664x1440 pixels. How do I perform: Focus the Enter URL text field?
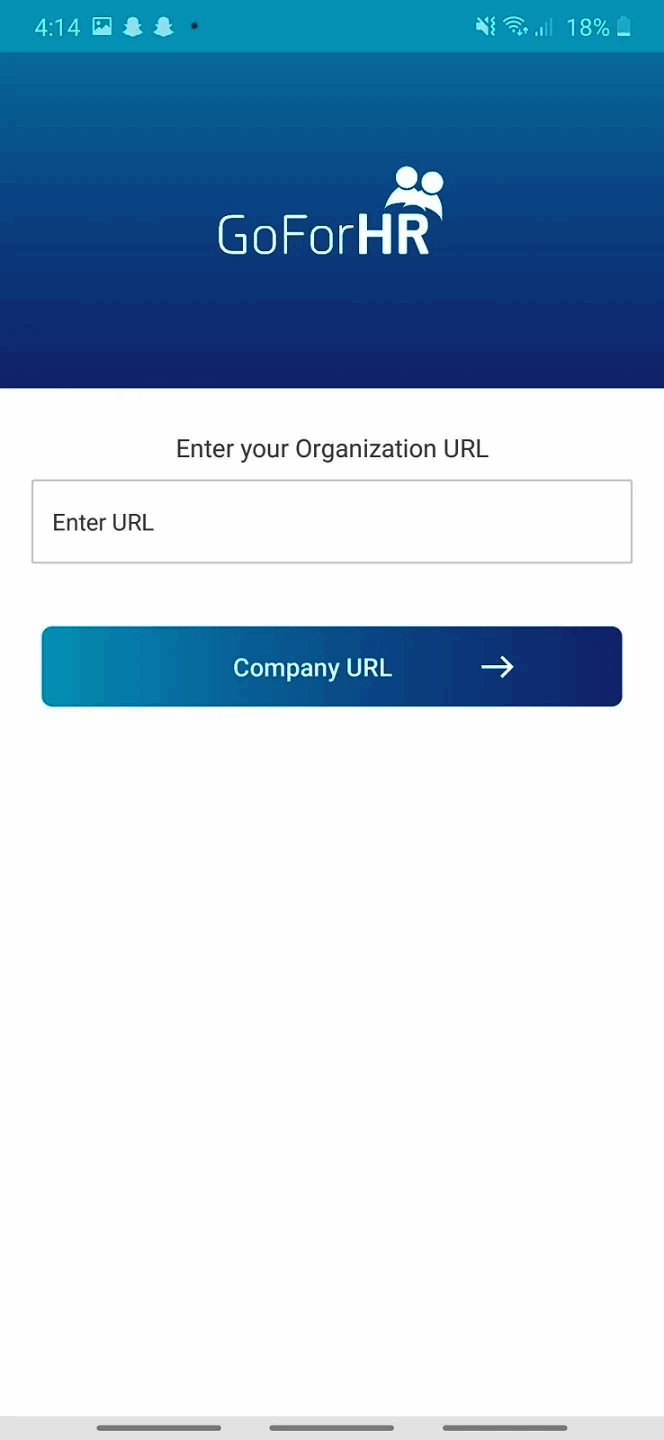332,522
